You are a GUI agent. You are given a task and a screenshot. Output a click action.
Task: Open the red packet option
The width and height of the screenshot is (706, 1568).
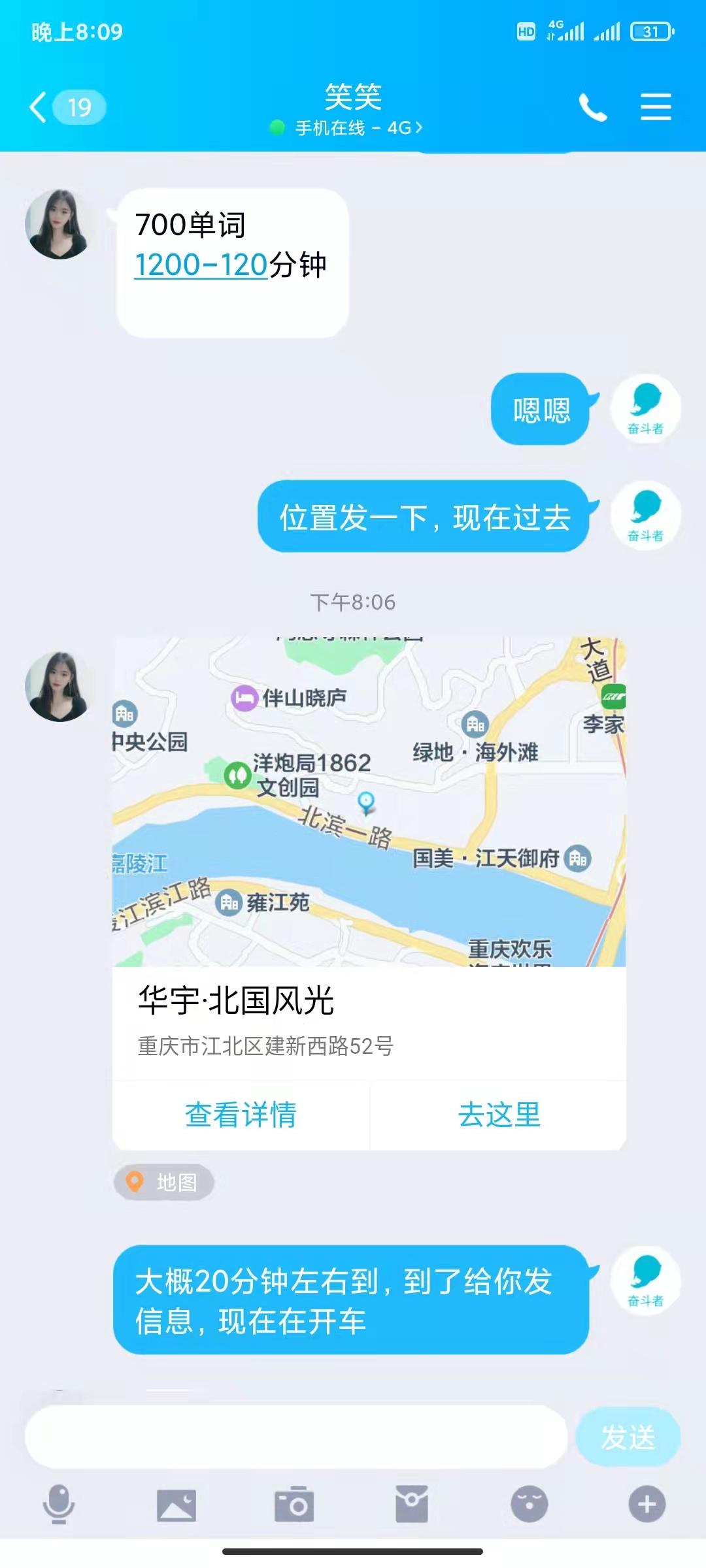412,1504
